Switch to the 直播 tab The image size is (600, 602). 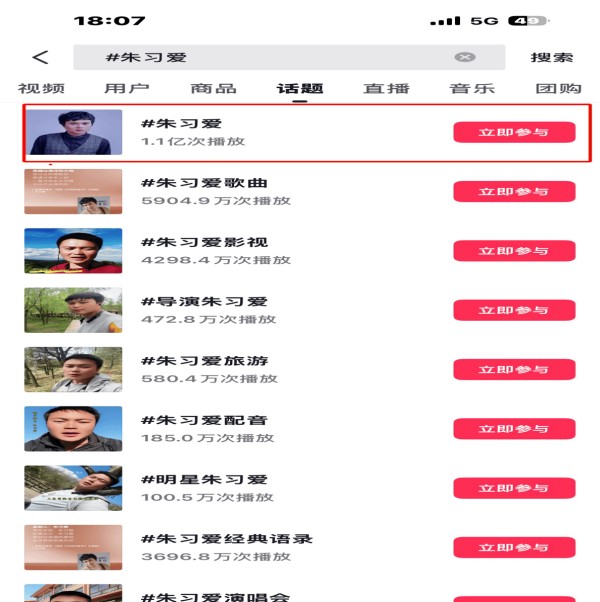point(386,88)
